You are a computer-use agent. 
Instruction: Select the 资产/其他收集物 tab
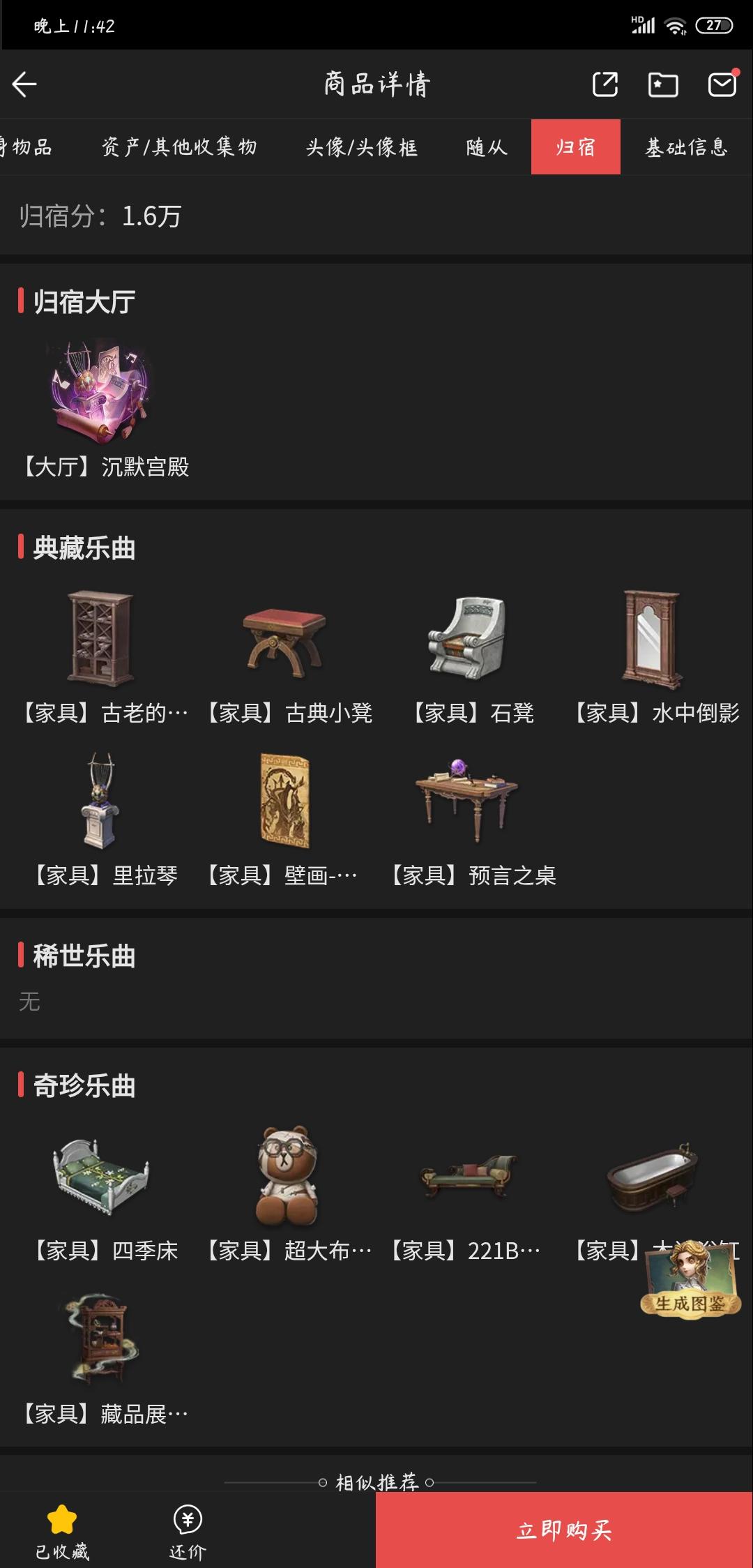tap(179, 148)
